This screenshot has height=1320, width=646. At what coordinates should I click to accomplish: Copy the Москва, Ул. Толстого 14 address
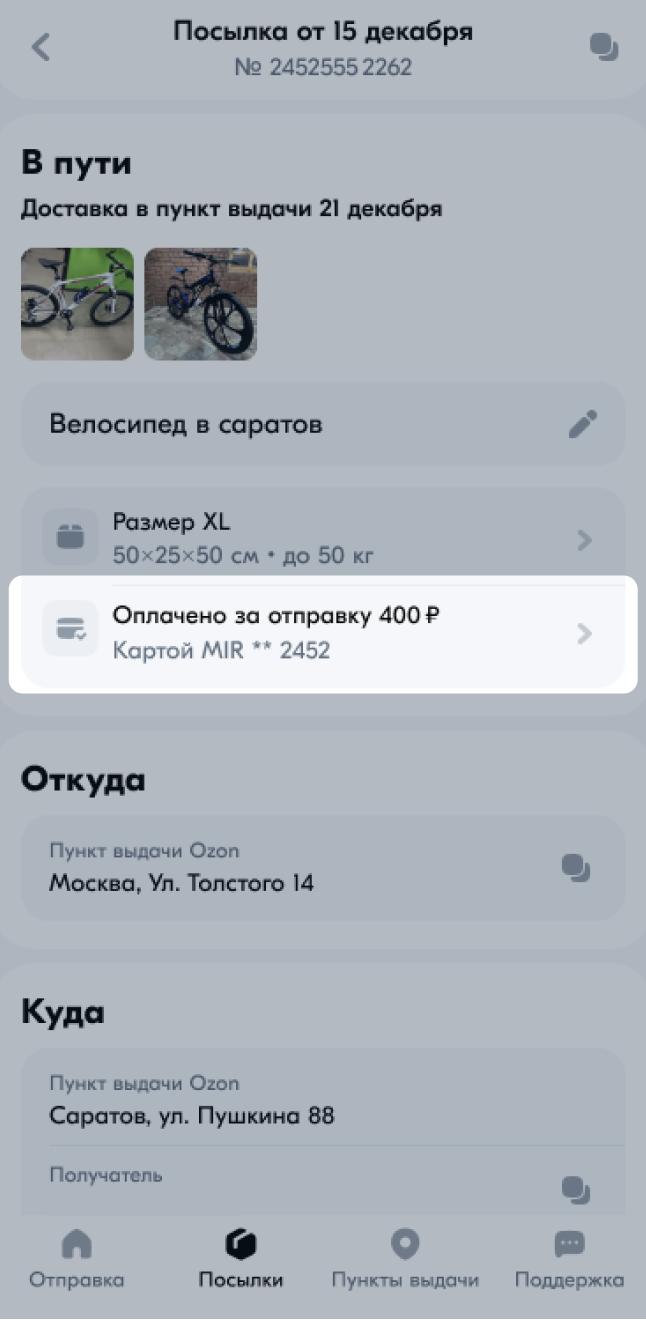(576, 867)
